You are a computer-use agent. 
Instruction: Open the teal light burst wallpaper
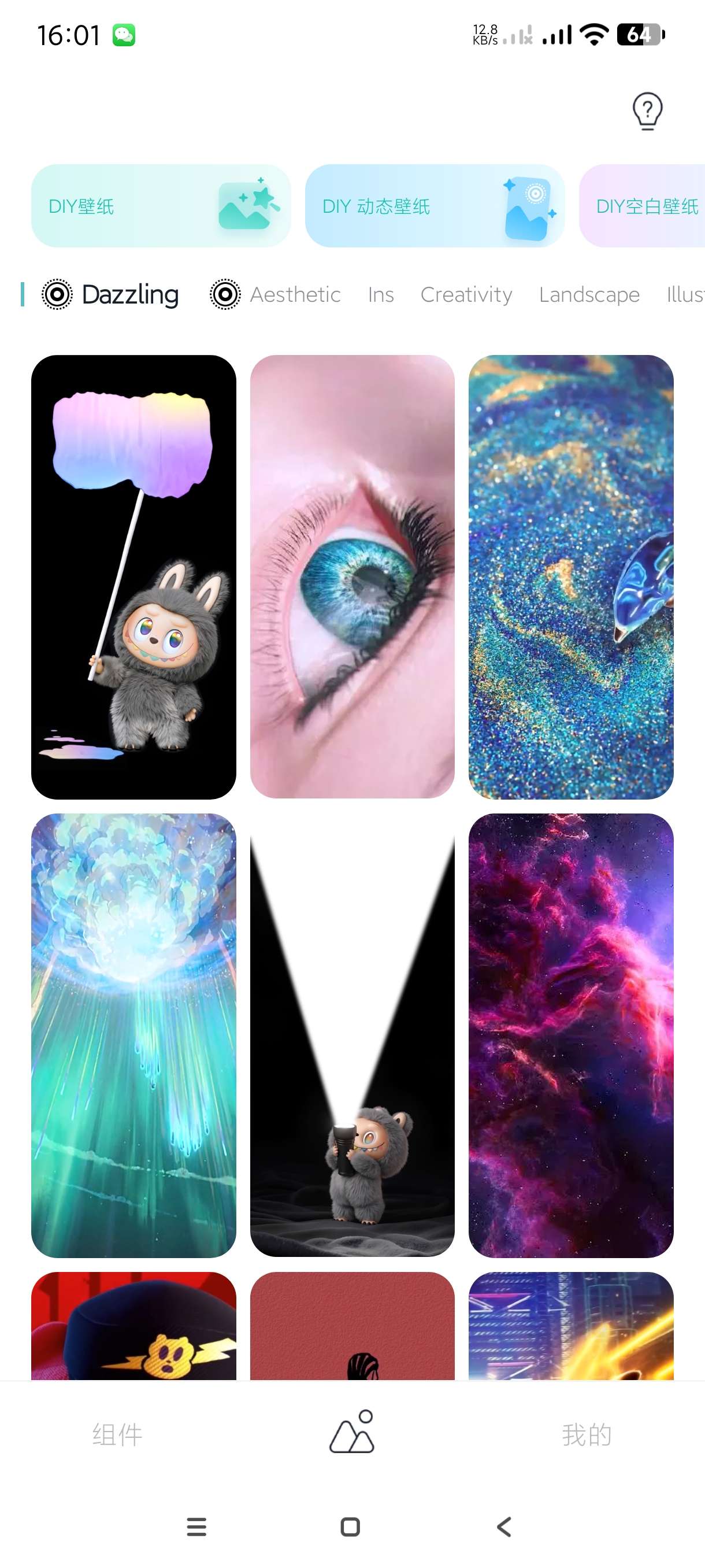(133, 1035)
